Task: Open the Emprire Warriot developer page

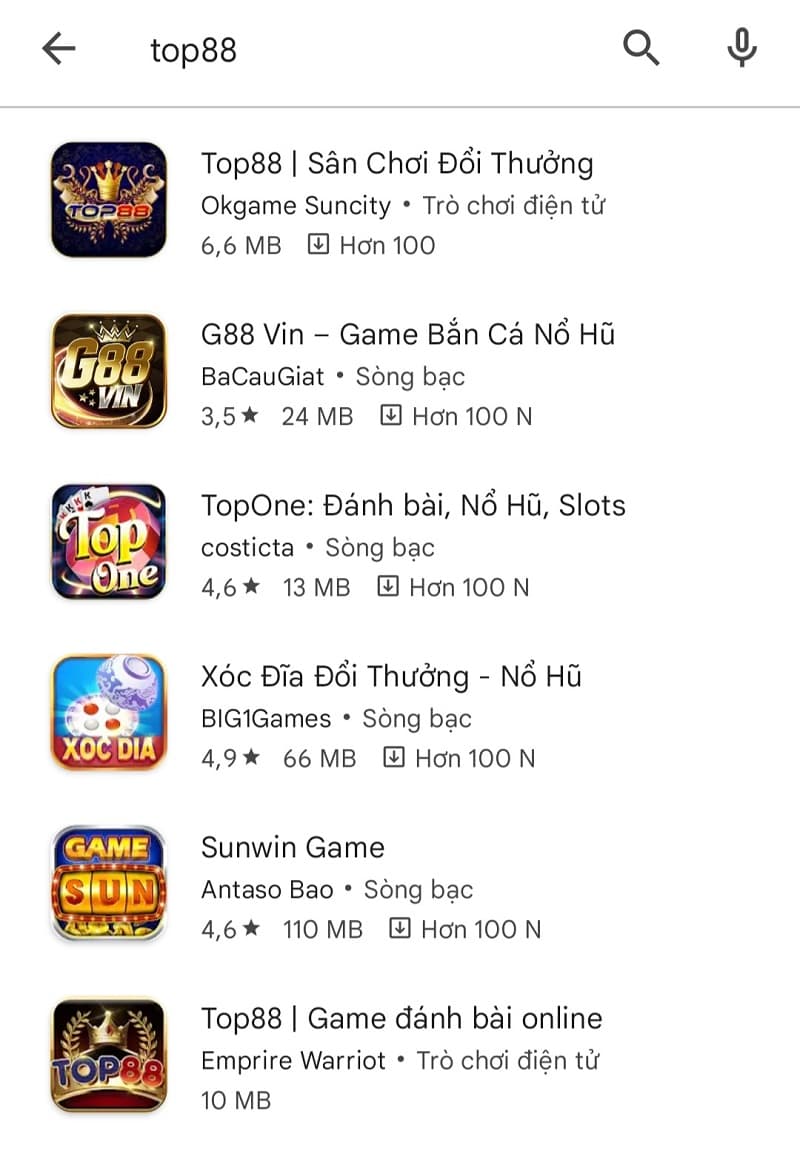Action: tap(292, 1060)
